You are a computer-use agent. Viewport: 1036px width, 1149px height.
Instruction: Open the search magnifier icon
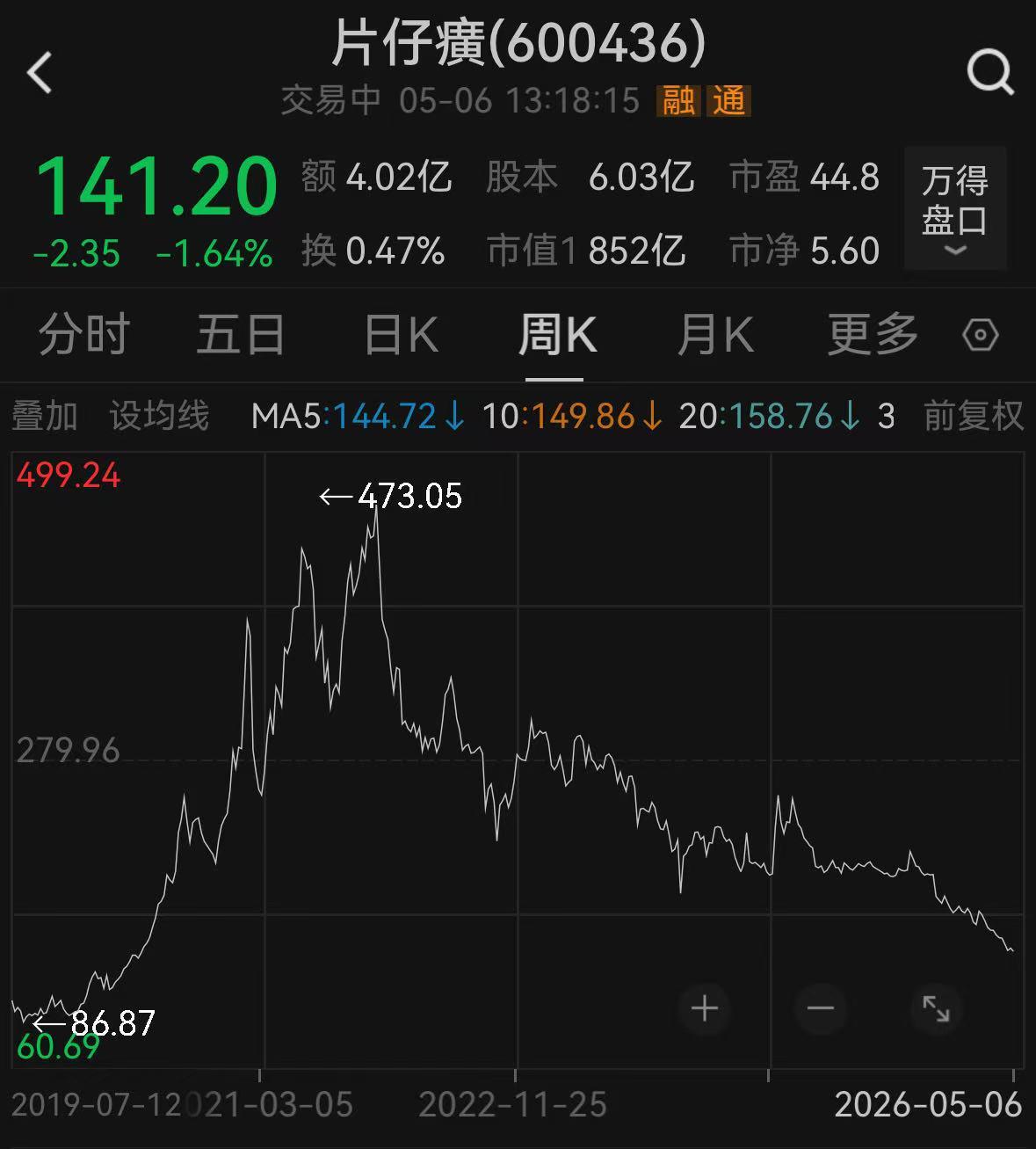[990, 72]
